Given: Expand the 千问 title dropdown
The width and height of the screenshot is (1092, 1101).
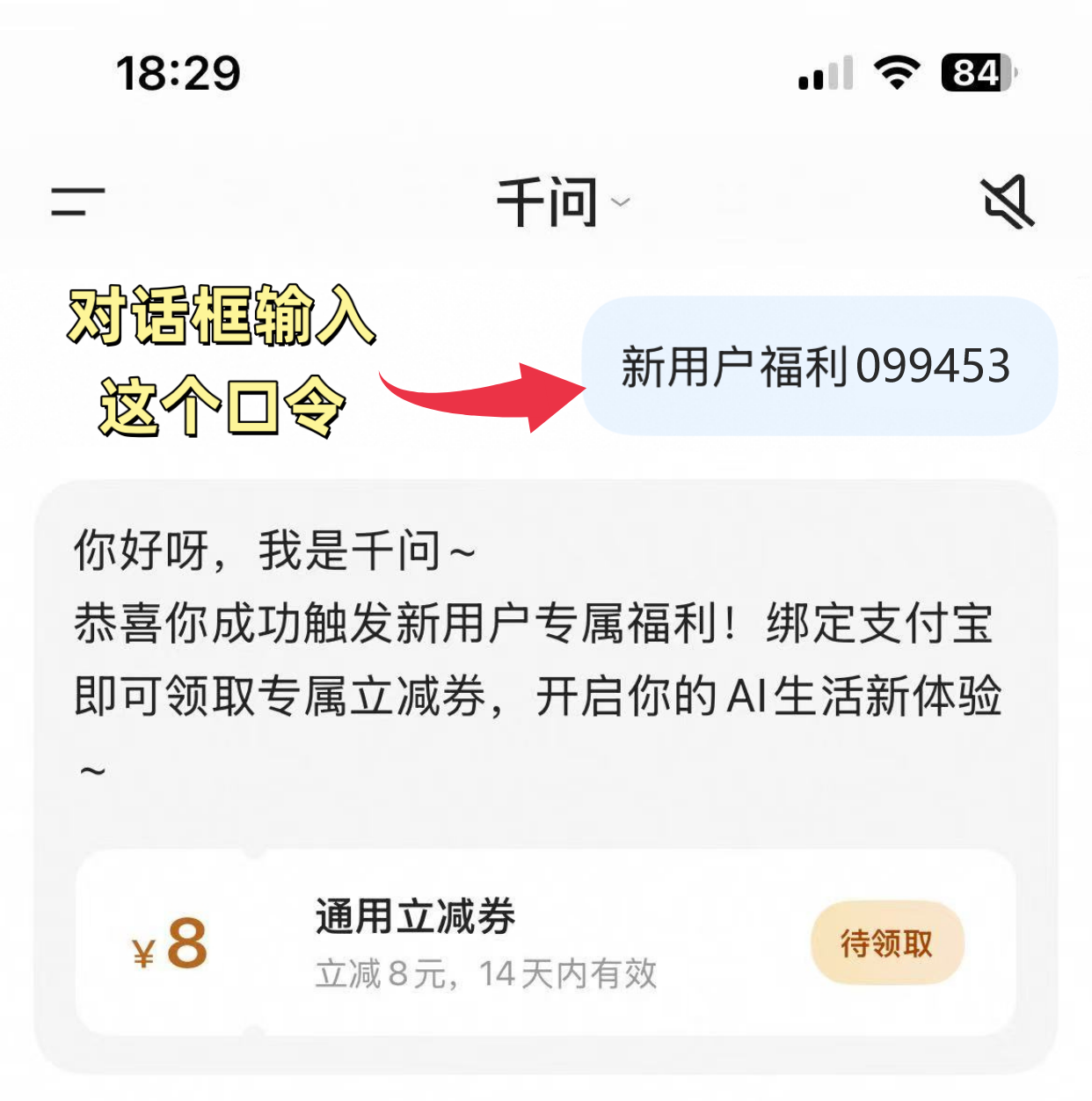Looking at the screenshot, I should coord(564,202).
